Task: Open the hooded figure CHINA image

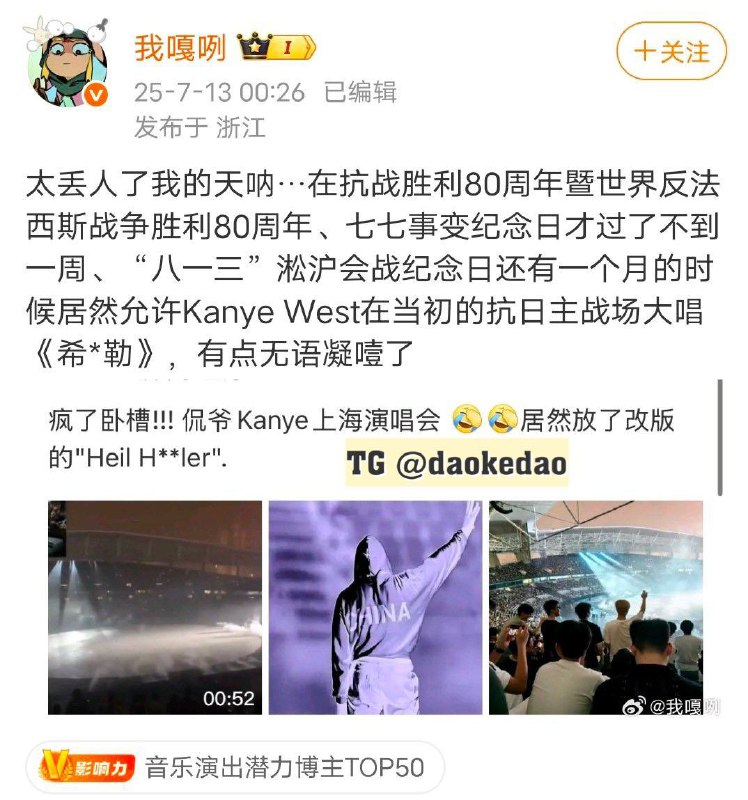Action: coord(375,607)
